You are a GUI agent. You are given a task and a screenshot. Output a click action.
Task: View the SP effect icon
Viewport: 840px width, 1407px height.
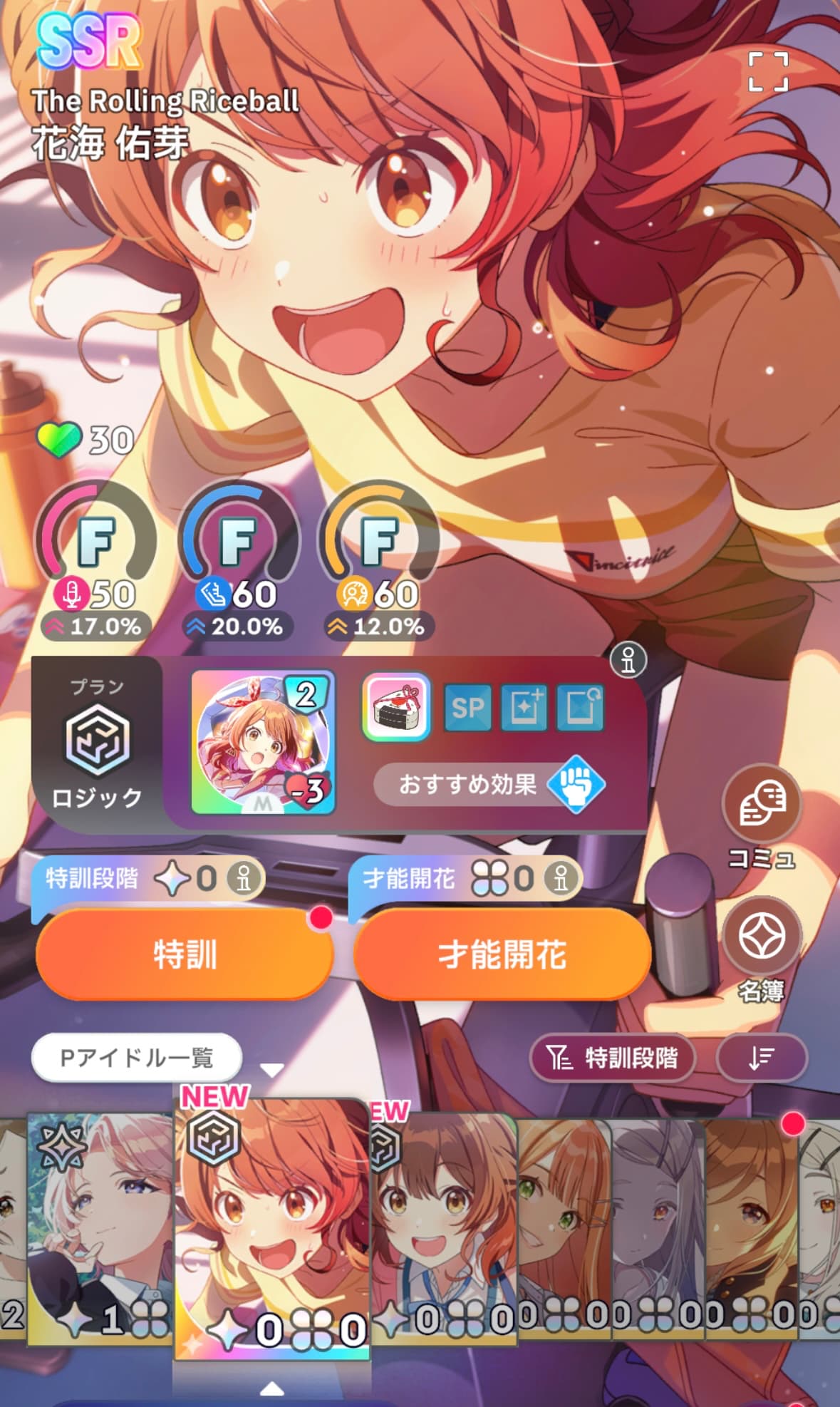467,708
